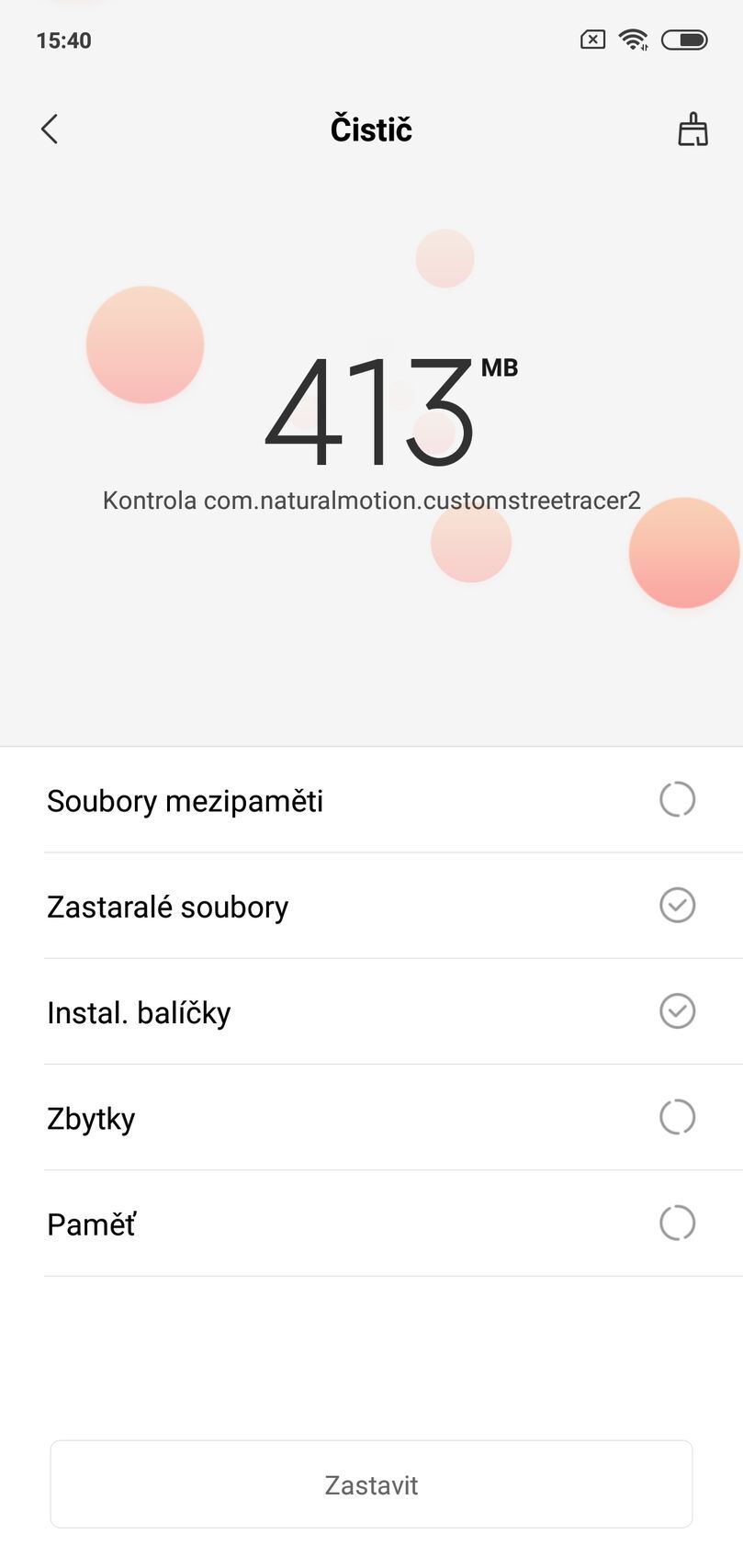Open the Zastaralé soubory category row

pyautogui.click(x=168, y=905)
